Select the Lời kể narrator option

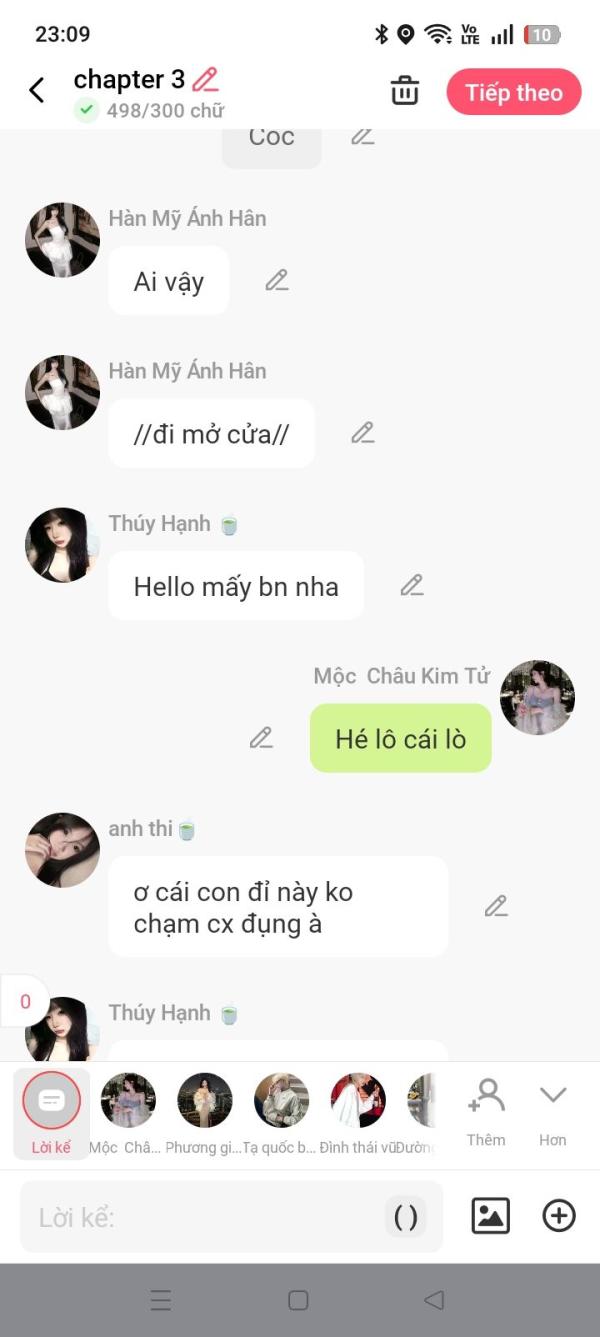pyautogui.click(x=51, y=1113)
